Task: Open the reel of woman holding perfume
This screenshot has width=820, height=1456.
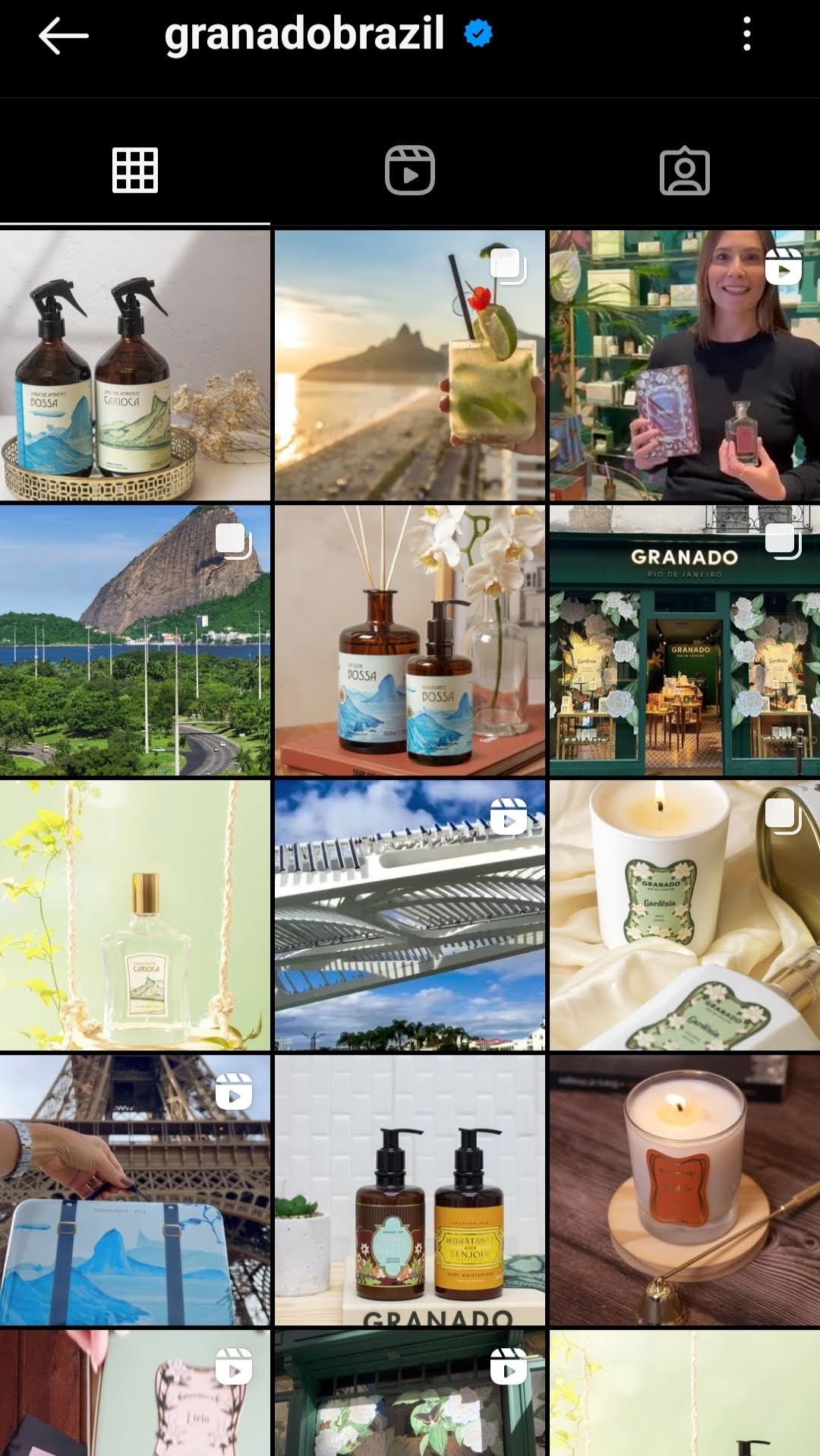Action: coord(684,366)
